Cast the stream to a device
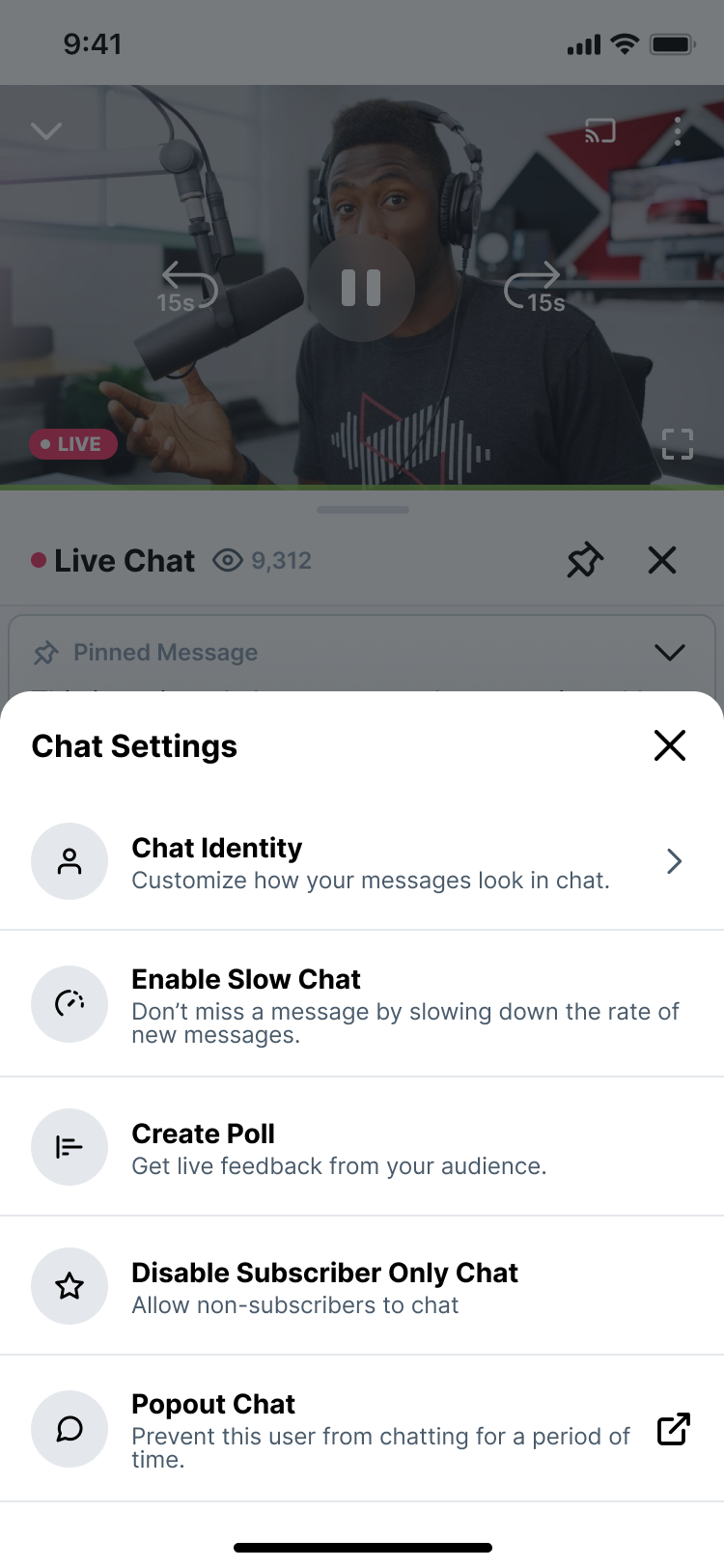Viewport: 724px width, 1568px height. (x=600, y=131)
